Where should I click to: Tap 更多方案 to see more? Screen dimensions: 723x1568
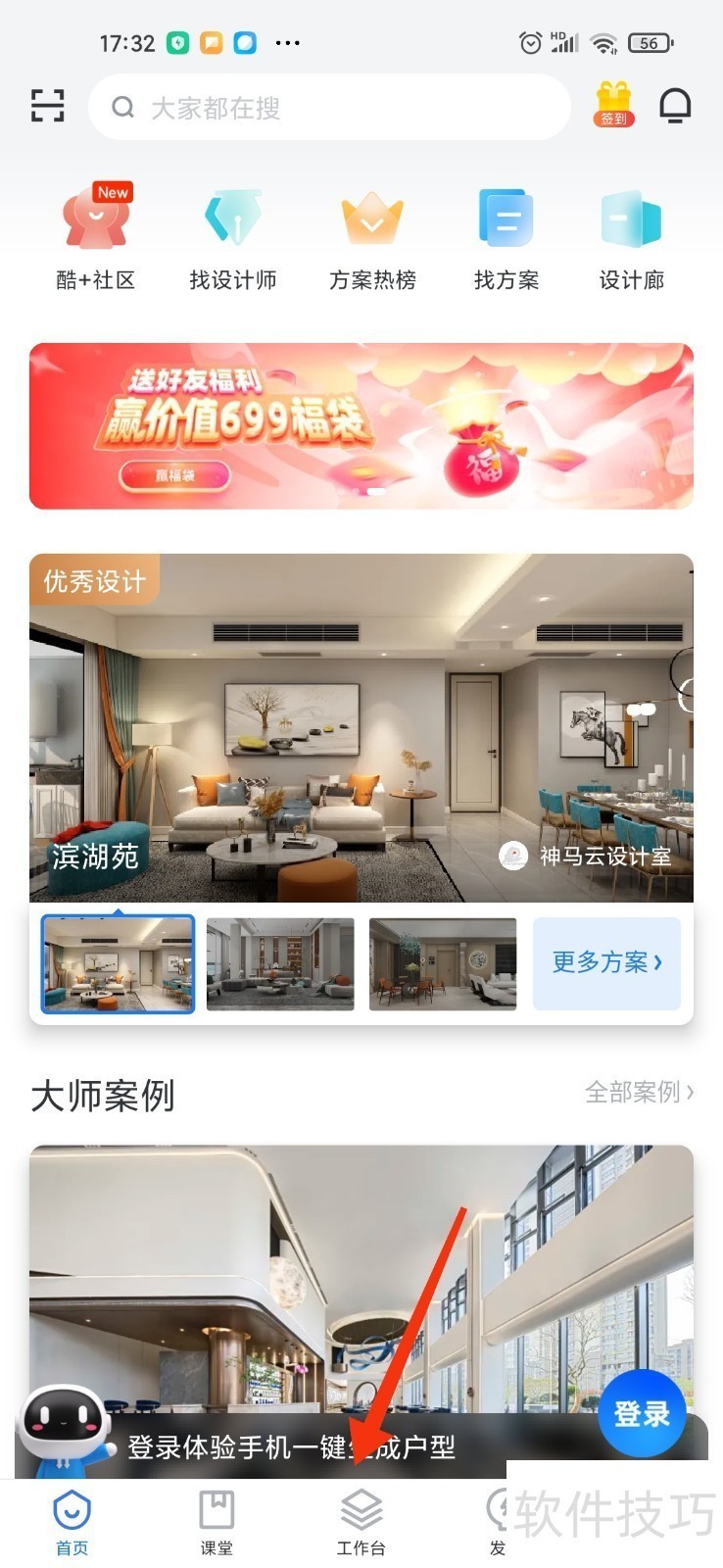point(606,962)
